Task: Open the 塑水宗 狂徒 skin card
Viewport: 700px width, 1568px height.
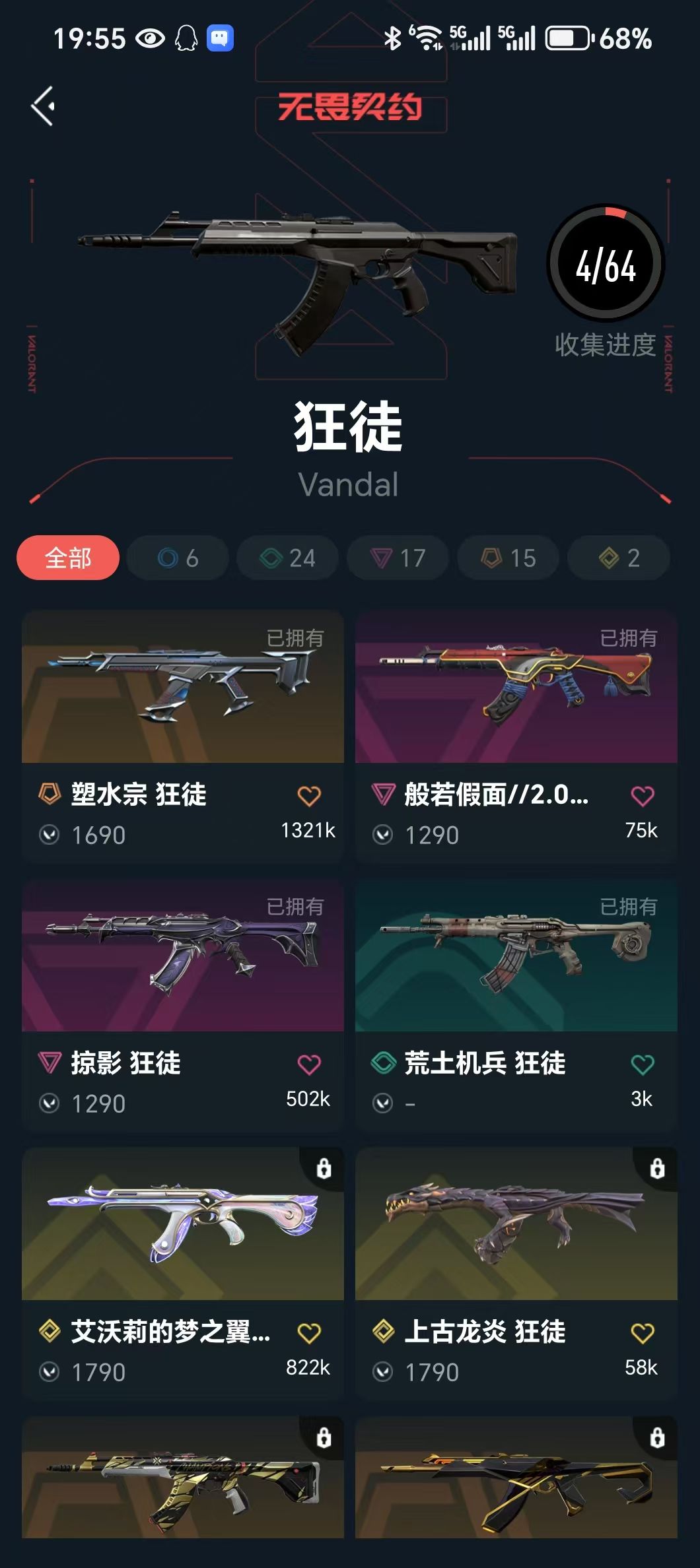Action: click(x=183, y=736)
